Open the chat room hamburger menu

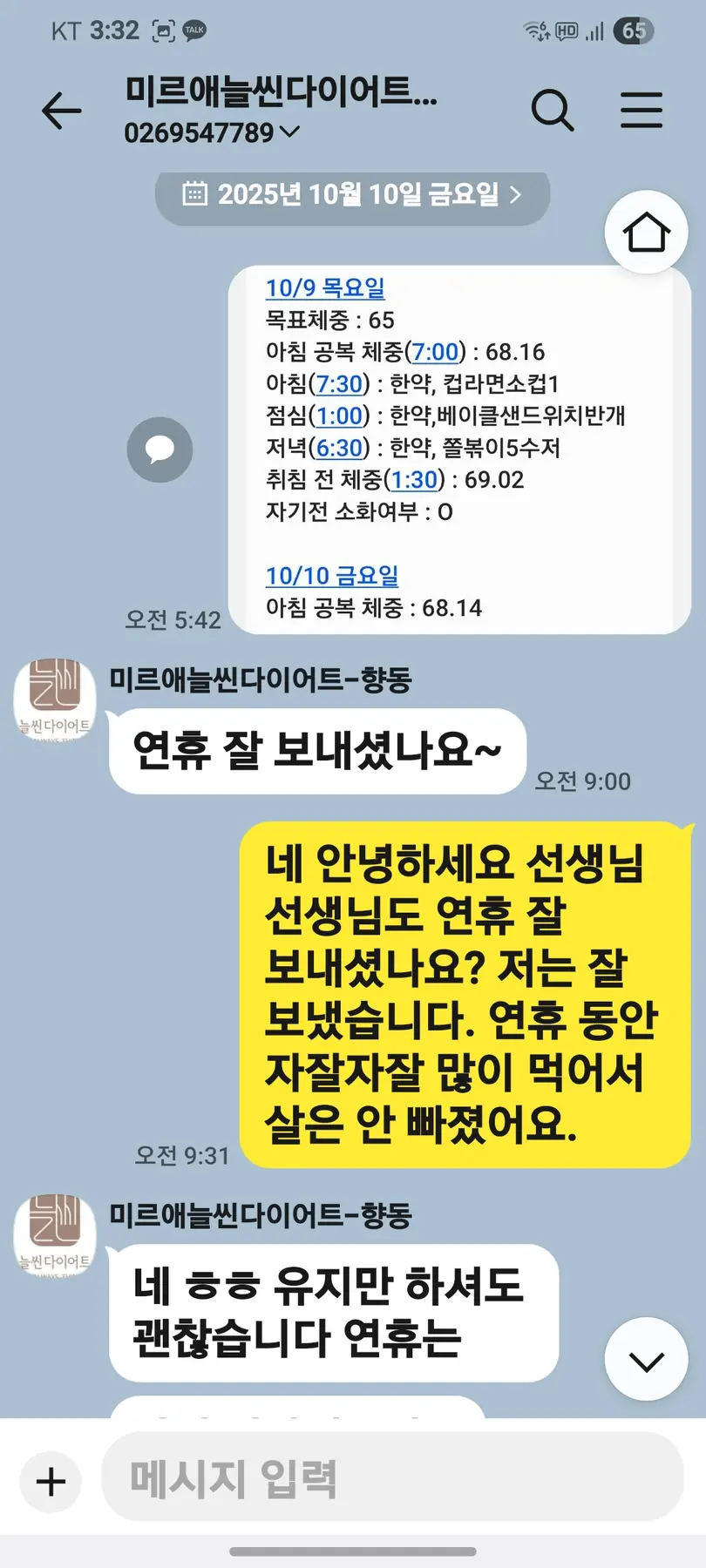(x=642, y=111)
